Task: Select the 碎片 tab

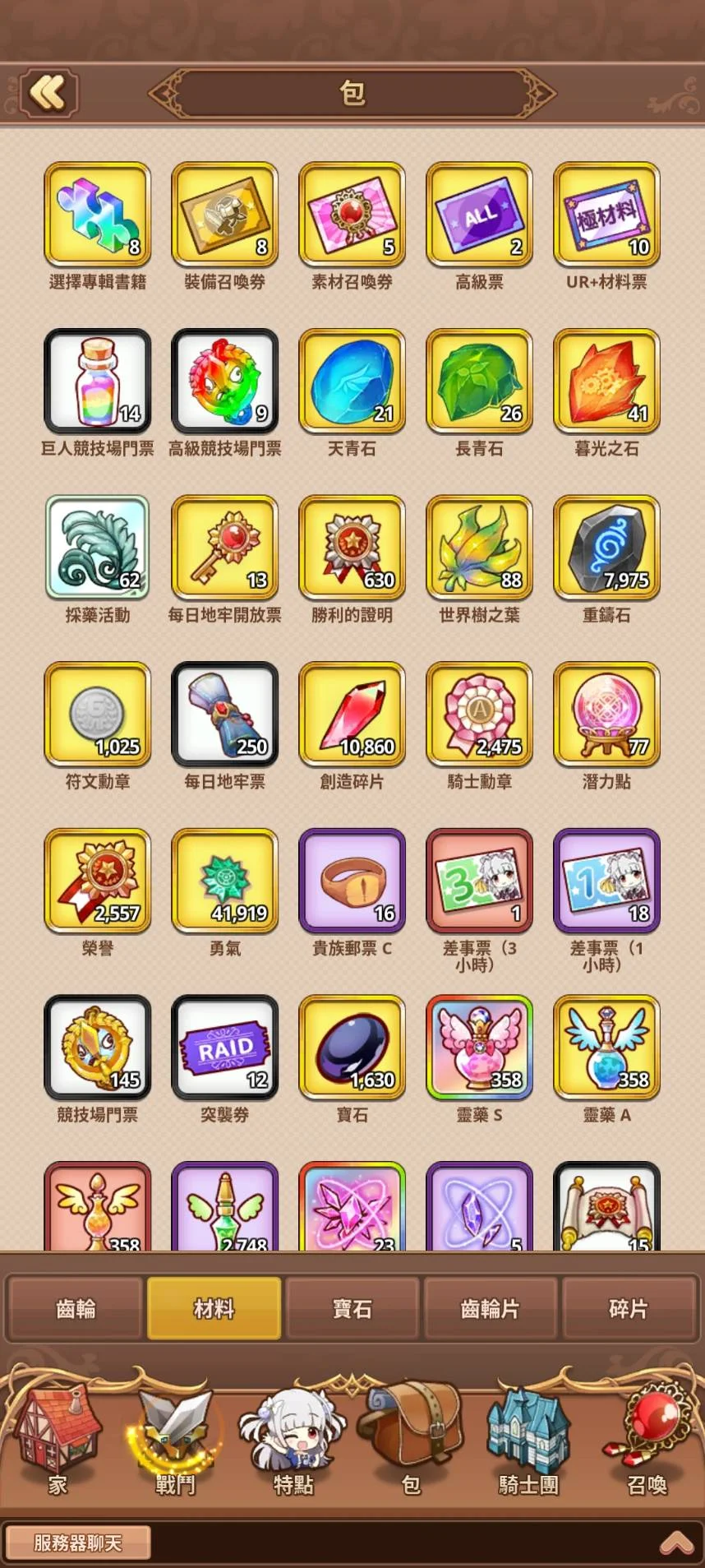Action: (629, 1308)
